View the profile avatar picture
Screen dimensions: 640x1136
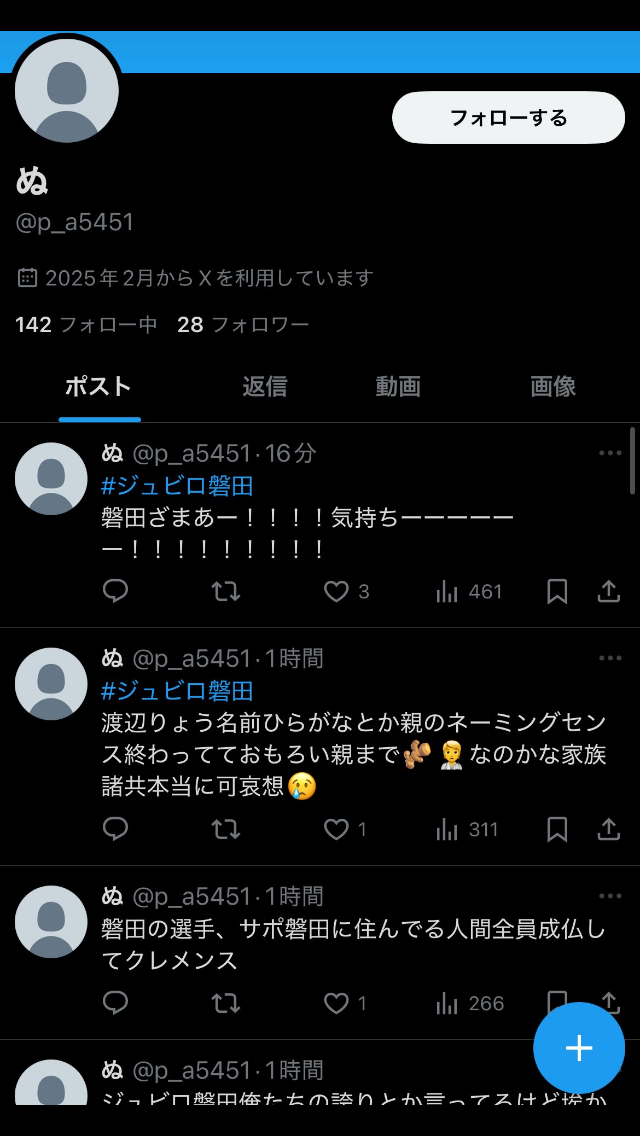(x=67, y=91)
